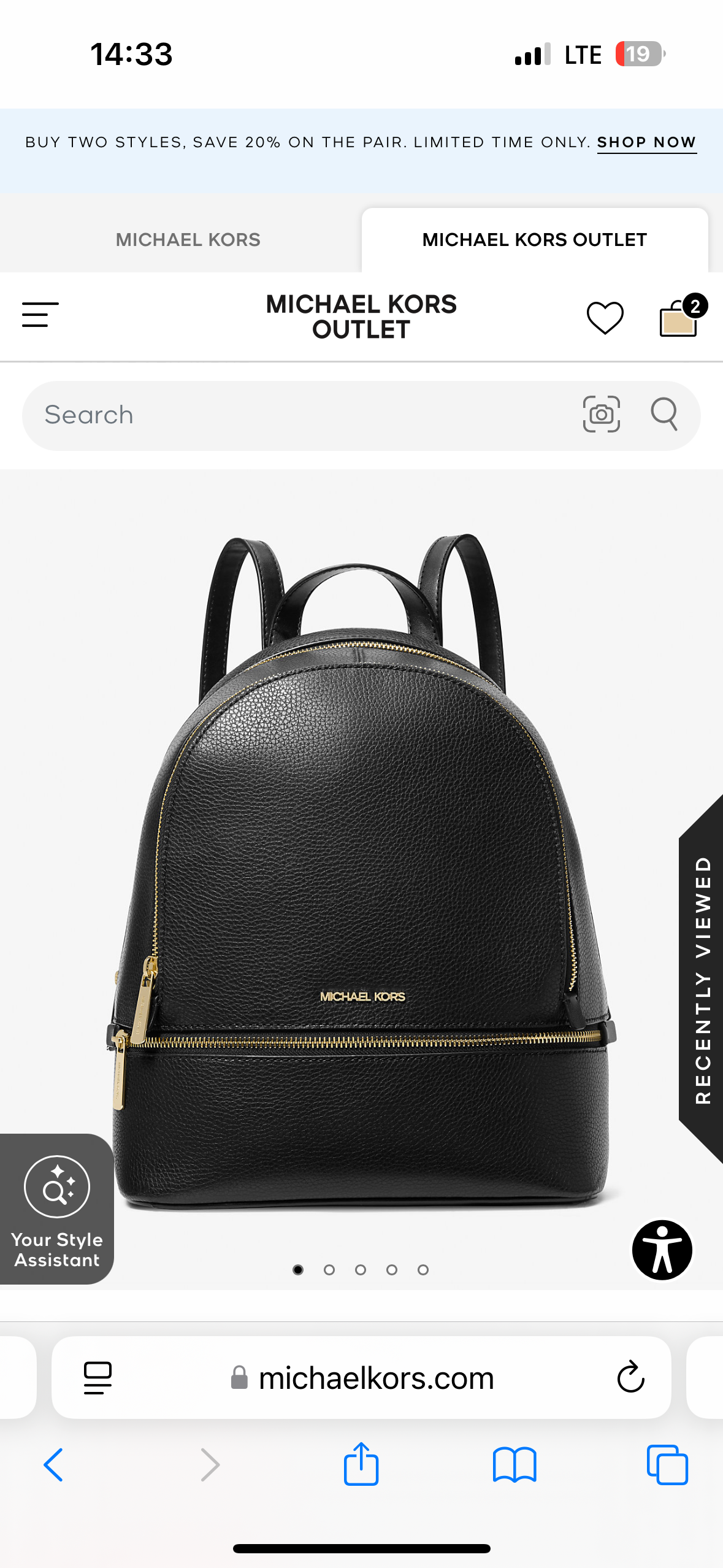Image resolution: width=723 pixels, height=1568 pixels.
Task: Open Safari bookmarks
Action: tap(515, 1465)
